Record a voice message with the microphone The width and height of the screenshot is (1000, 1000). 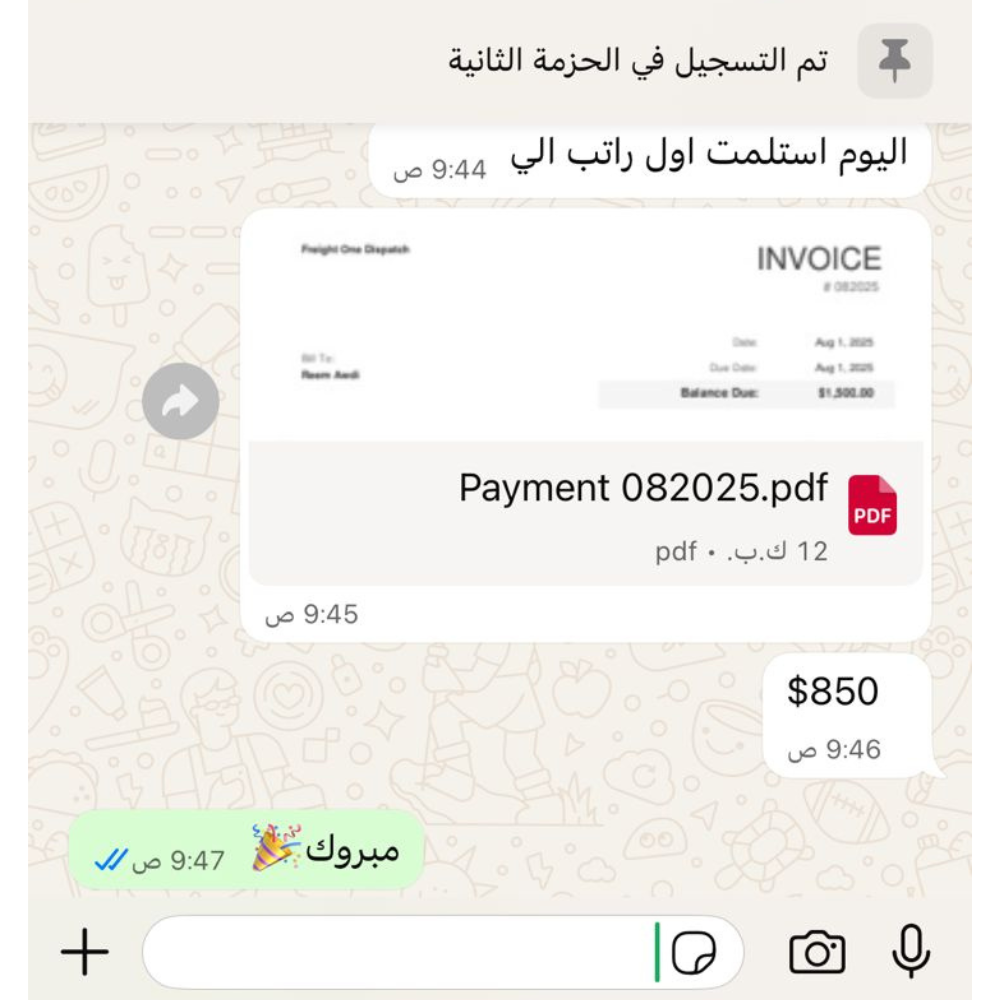pos(910,952)
